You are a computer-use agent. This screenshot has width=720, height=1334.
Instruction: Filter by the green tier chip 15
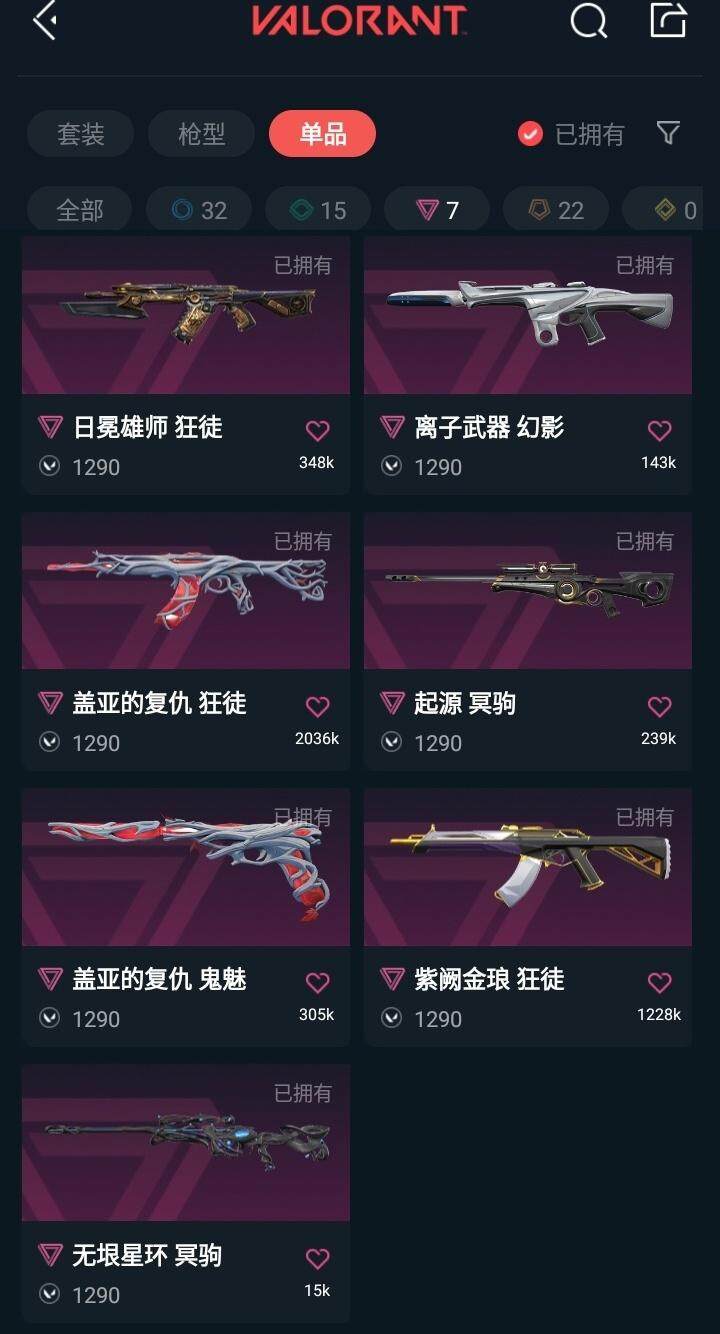point(318,210)
